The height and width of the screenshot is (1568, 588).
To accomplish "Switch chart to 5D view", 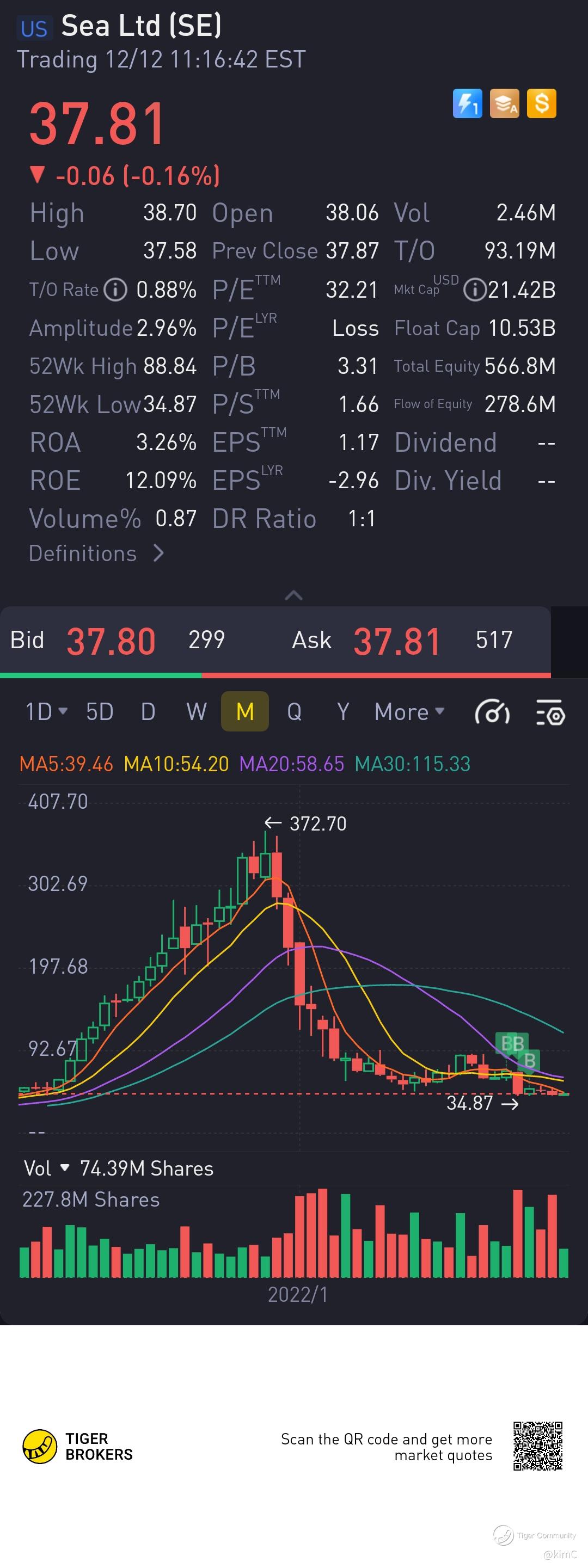I will (100, 711).
